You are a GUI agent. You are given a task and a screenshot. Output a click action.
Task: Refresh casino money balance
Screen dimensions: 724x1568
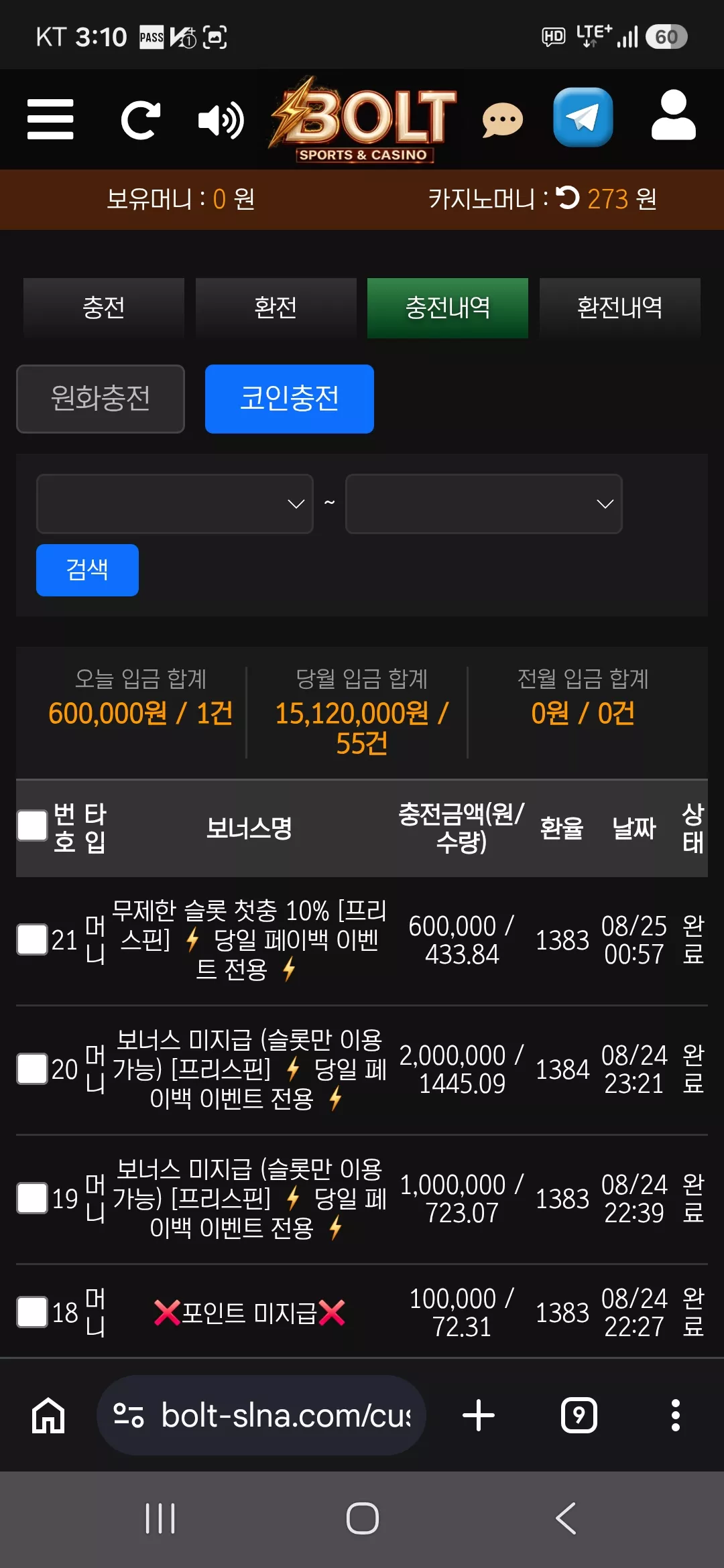click(568, 198)
